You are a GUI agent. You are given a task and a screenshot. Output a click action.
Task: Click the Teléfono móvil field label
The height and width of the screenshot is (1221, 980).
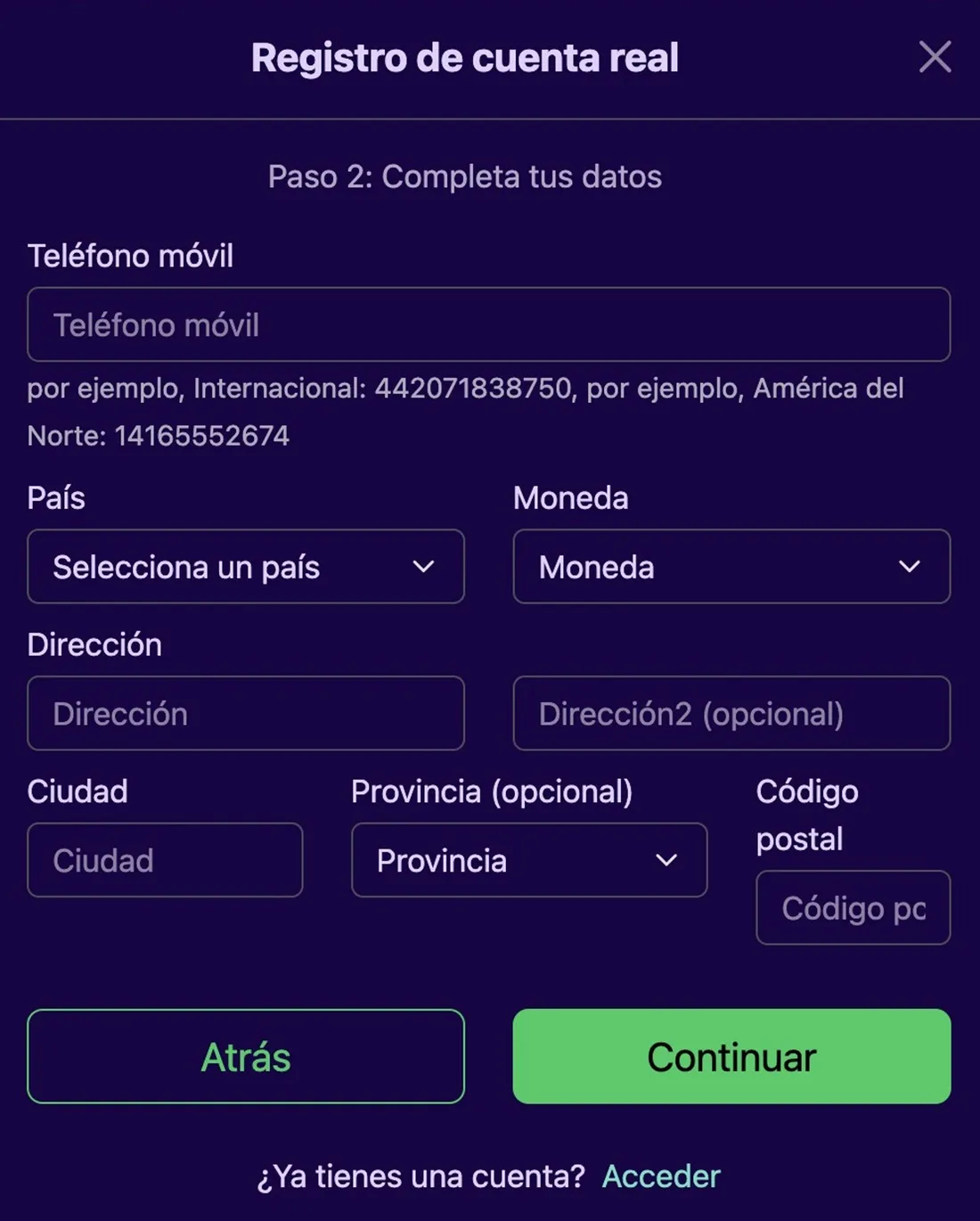tap(131, 256)
